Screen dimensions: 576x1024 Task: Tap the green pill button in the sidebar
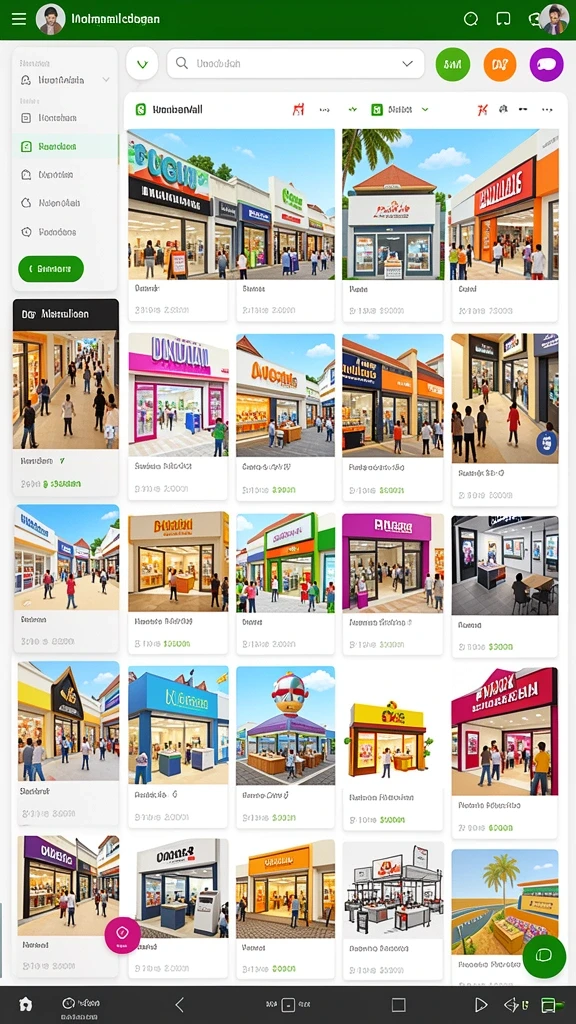(x=51, y=268)
